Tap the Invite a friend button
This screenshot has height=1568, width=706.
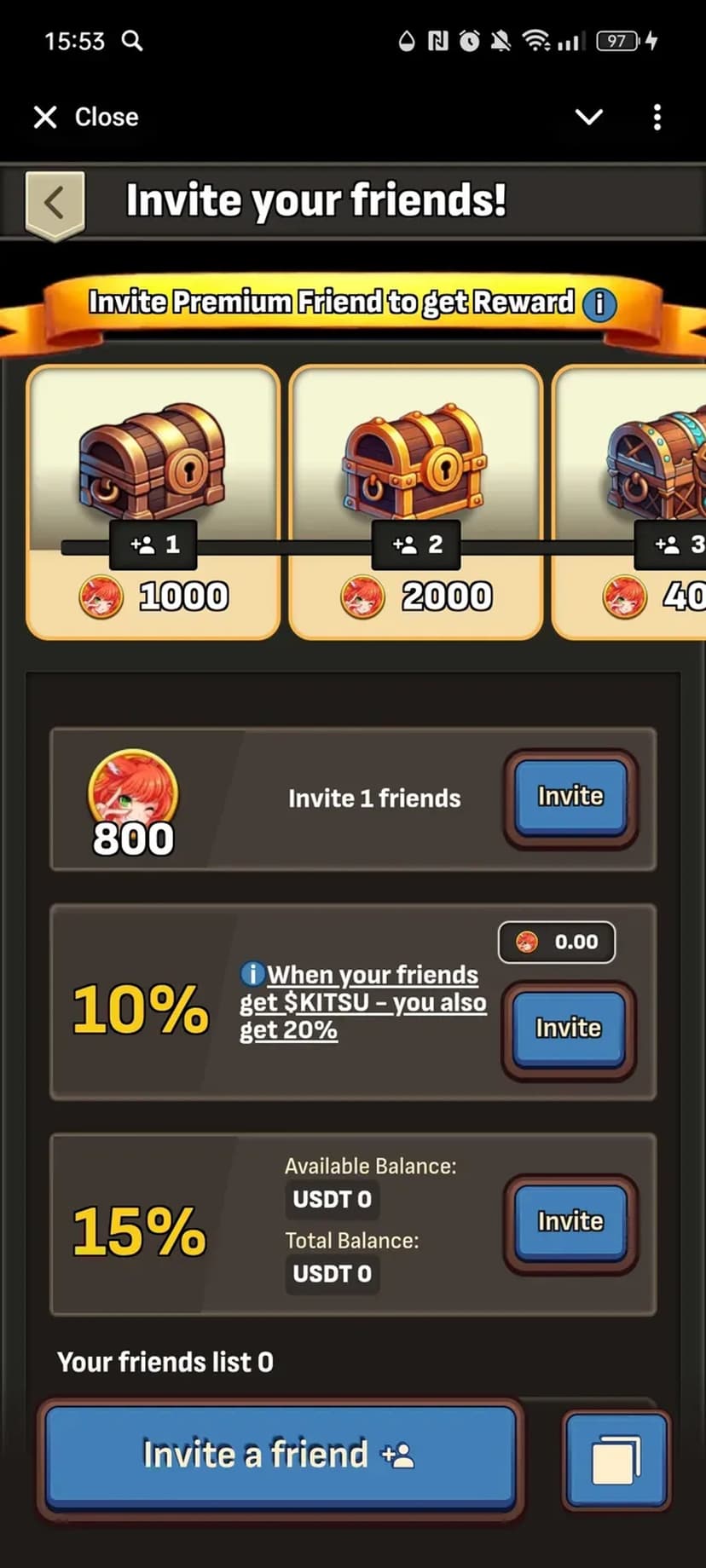click(x=280, y=1455)
